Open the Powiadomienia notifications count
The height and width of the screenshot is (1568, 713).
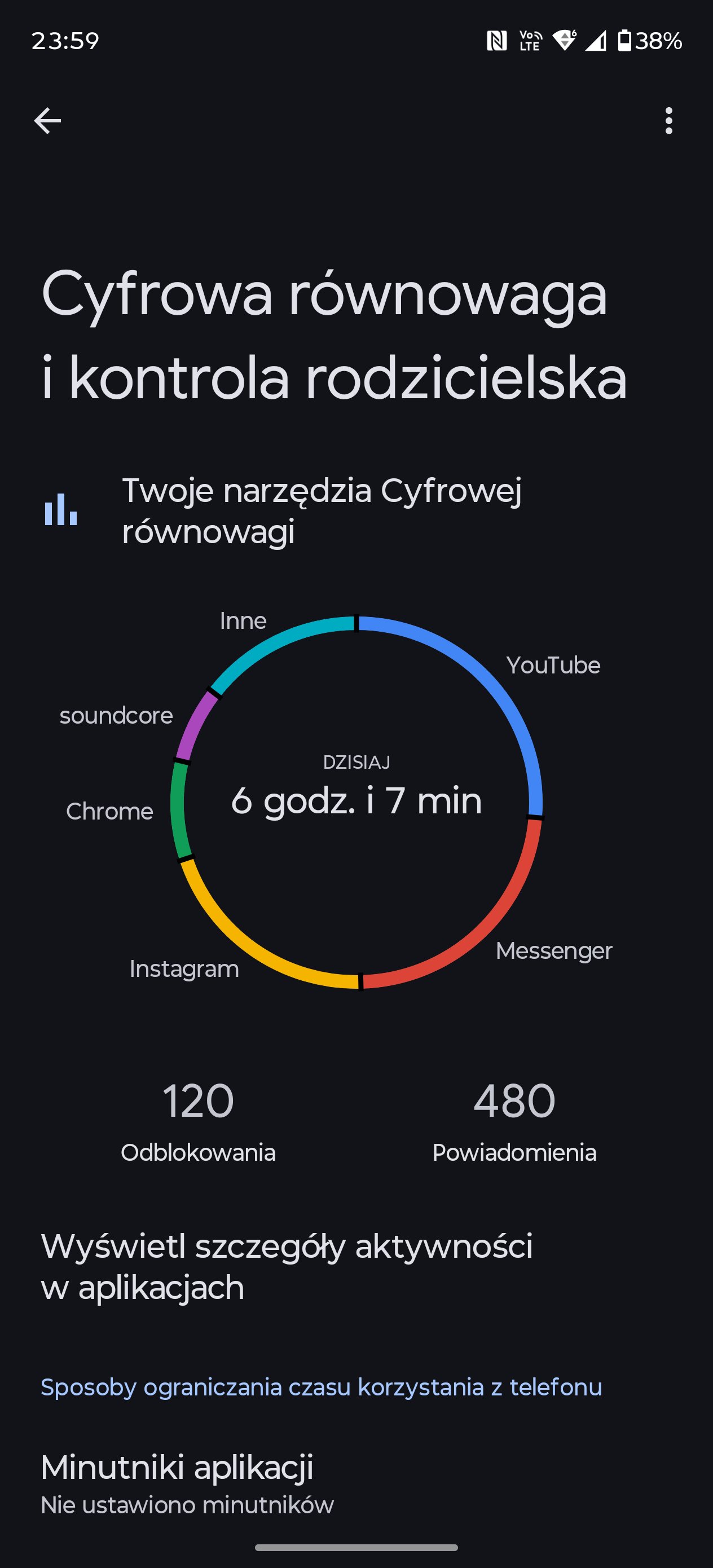pos(514,1121)
